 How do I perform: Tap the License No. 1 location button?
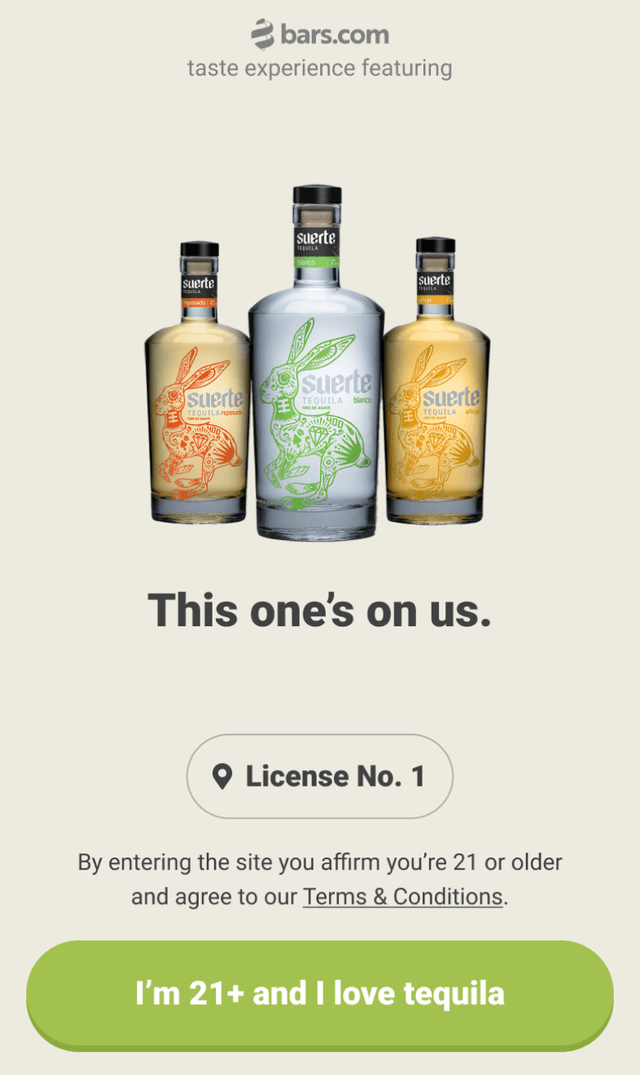click(x=320, y=776)
